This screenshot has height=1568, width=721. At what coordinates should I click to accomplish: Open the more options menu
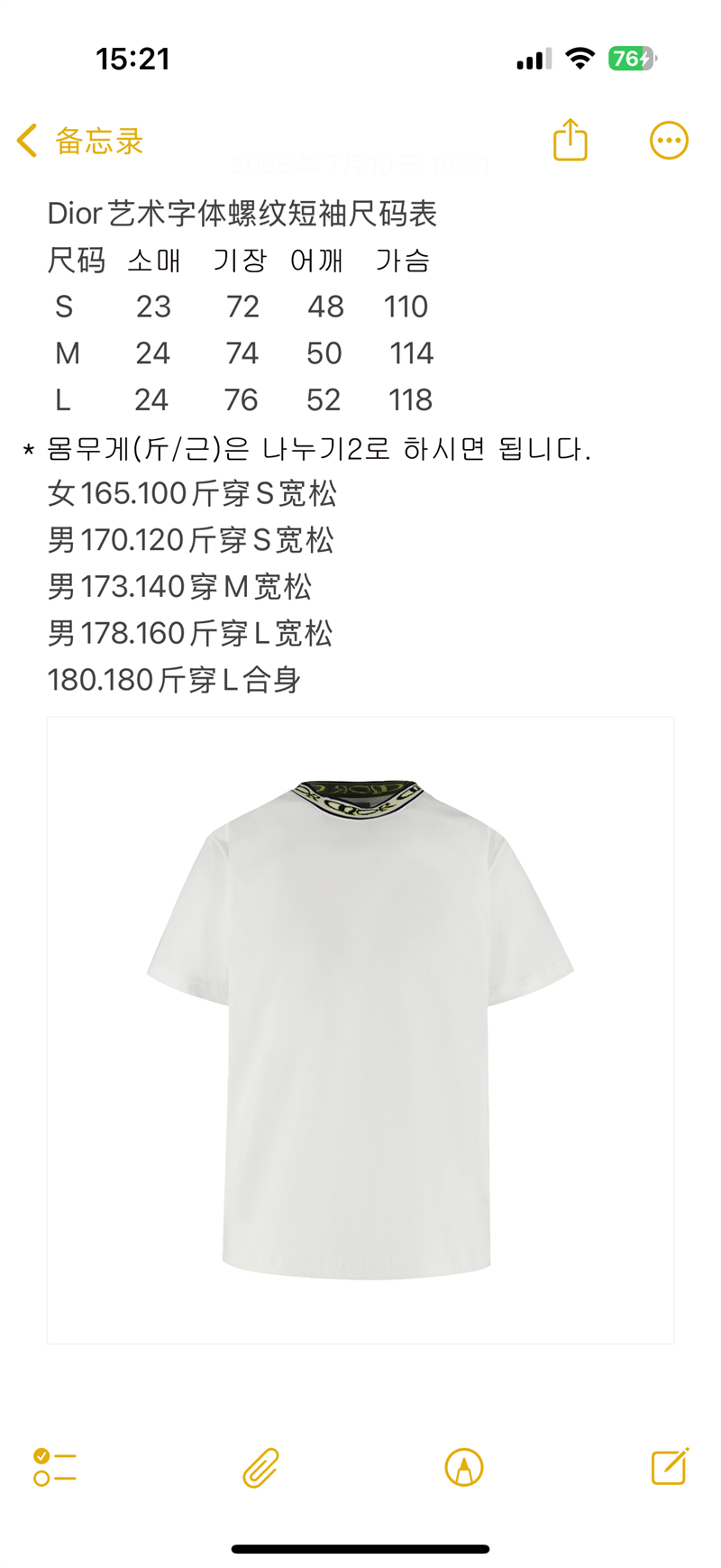coord(669,141)
